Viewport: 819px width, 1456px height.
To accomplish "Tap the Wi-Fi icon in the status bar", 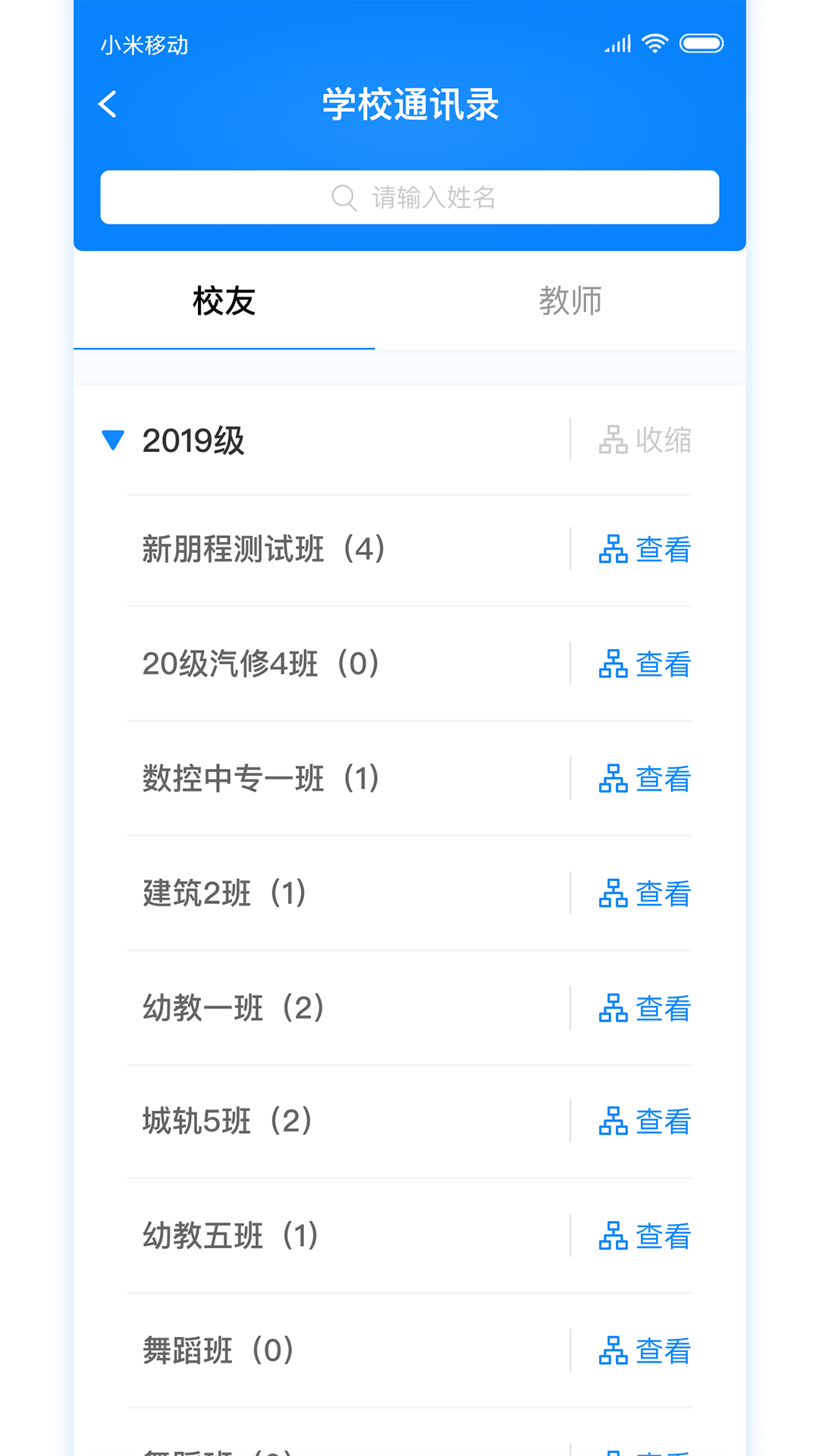I will tap(654, 43).
